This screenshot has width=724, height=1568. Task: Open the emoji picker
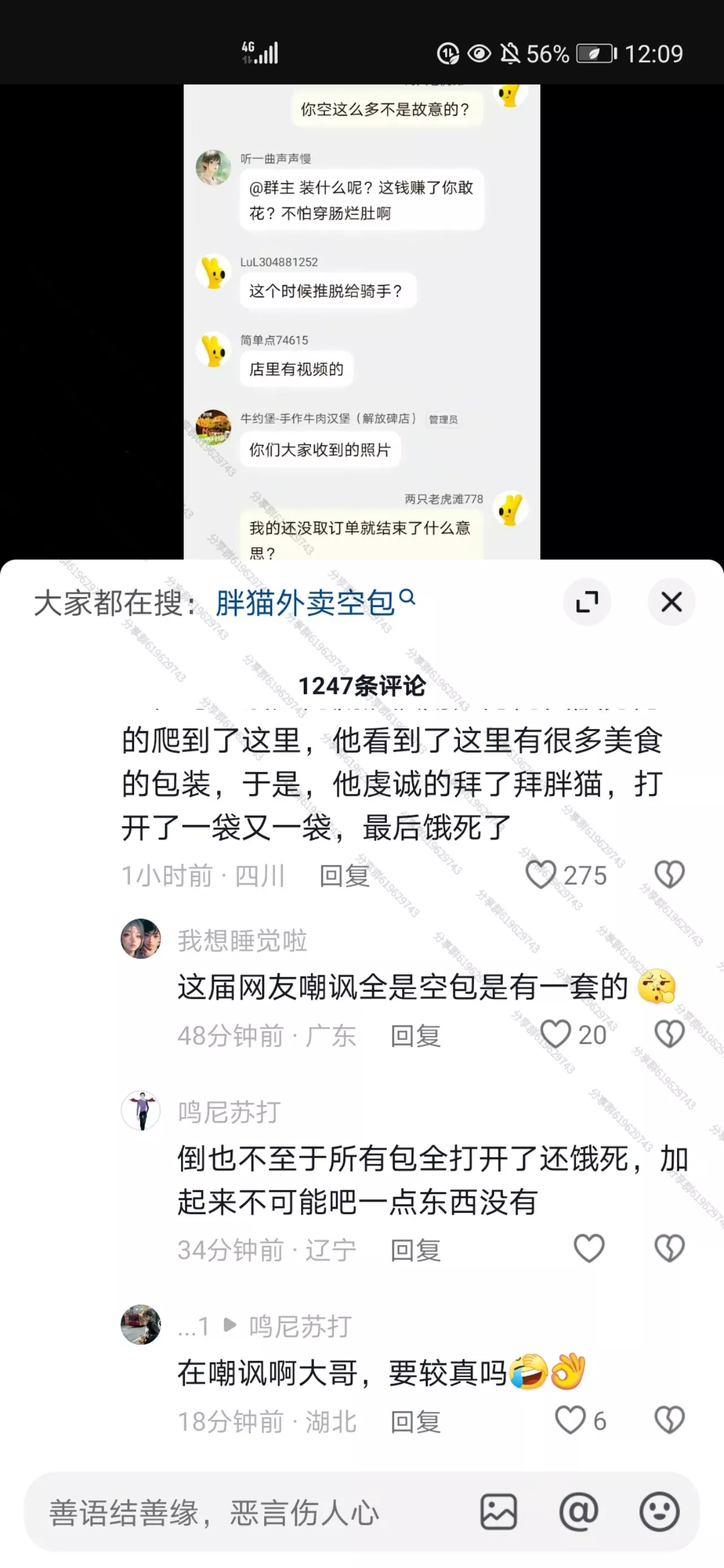[660, 1512]
